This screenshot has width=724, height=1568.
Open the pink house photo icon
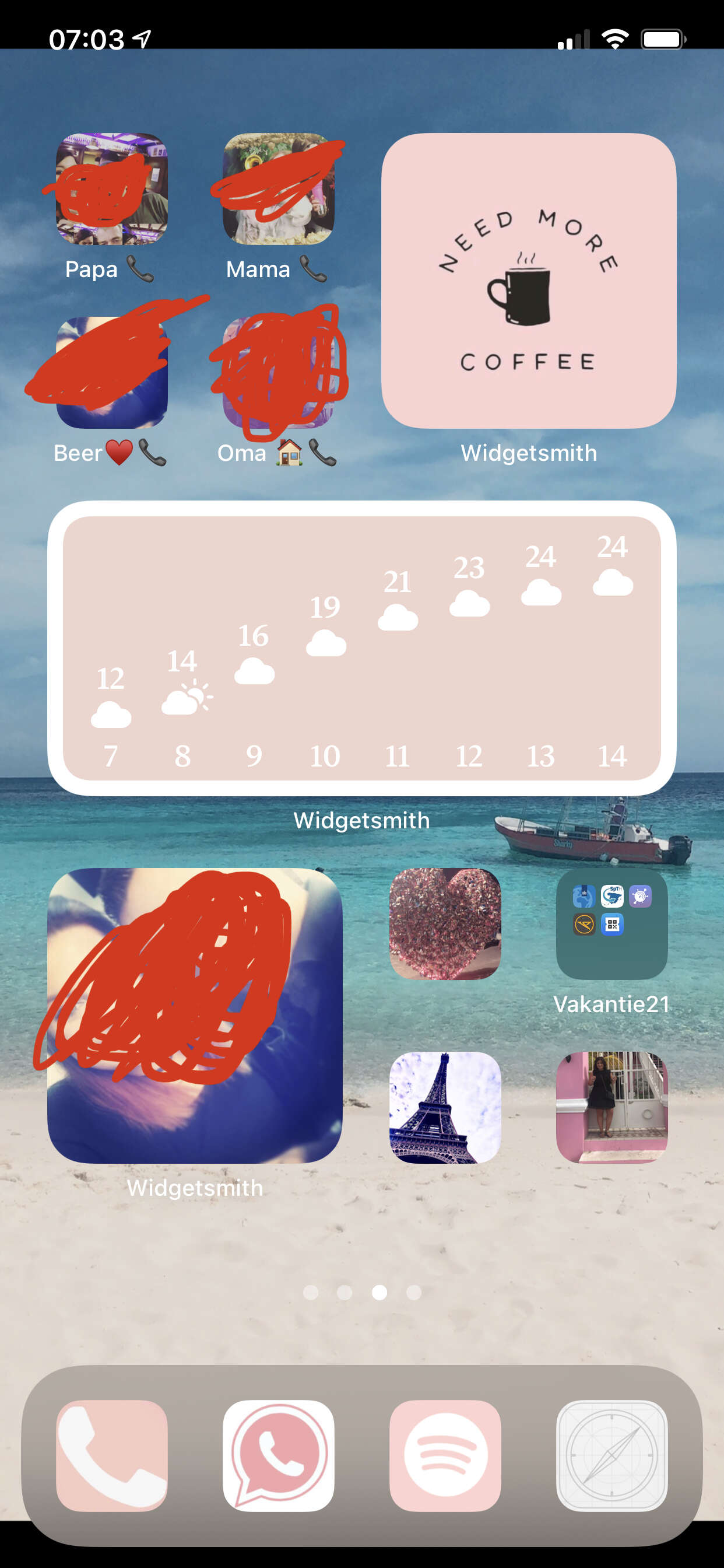(x=611, y=1107)
